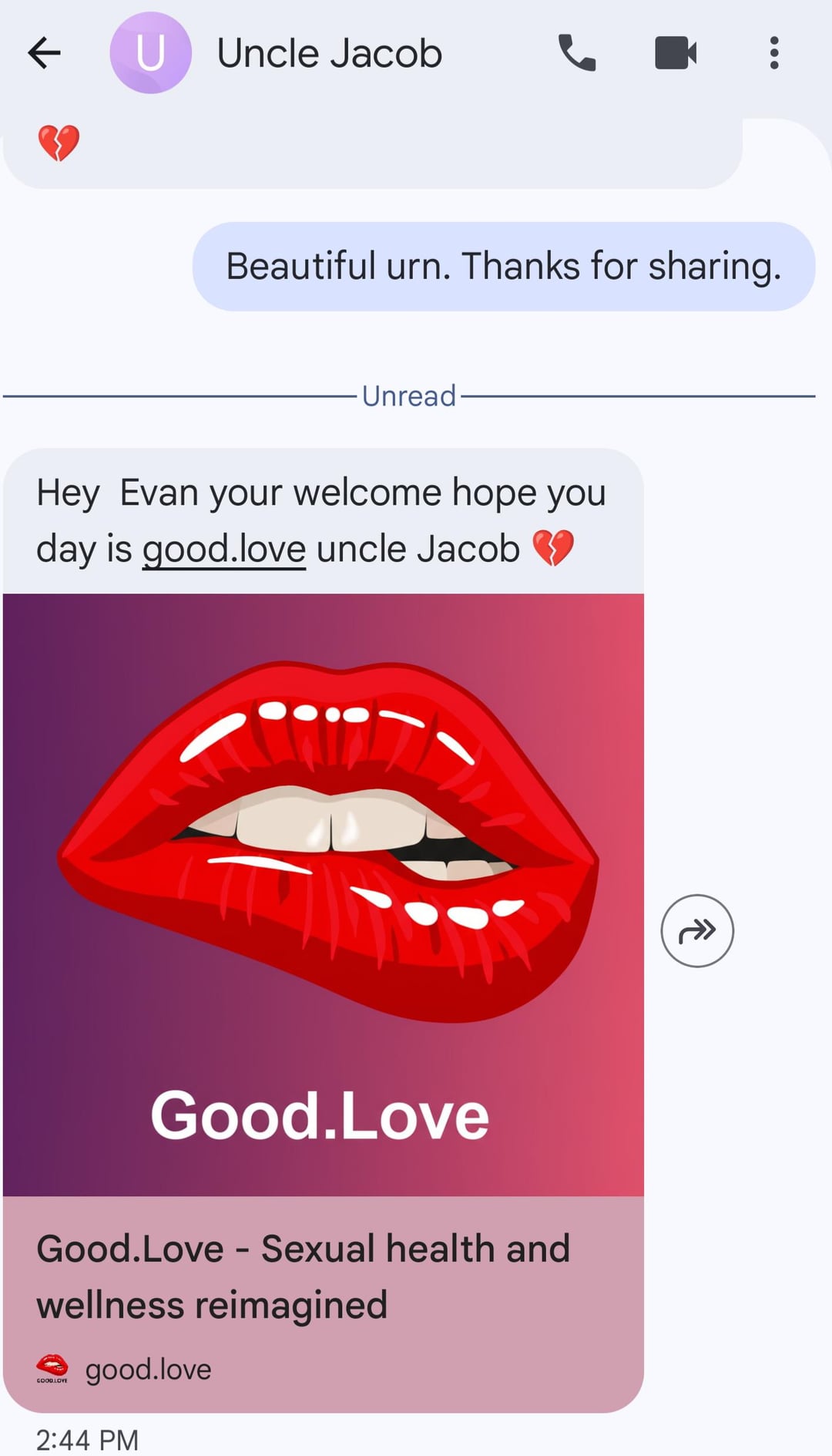Forward the Good.Love message
This screenshot has height=1456, width=832.
697,931
